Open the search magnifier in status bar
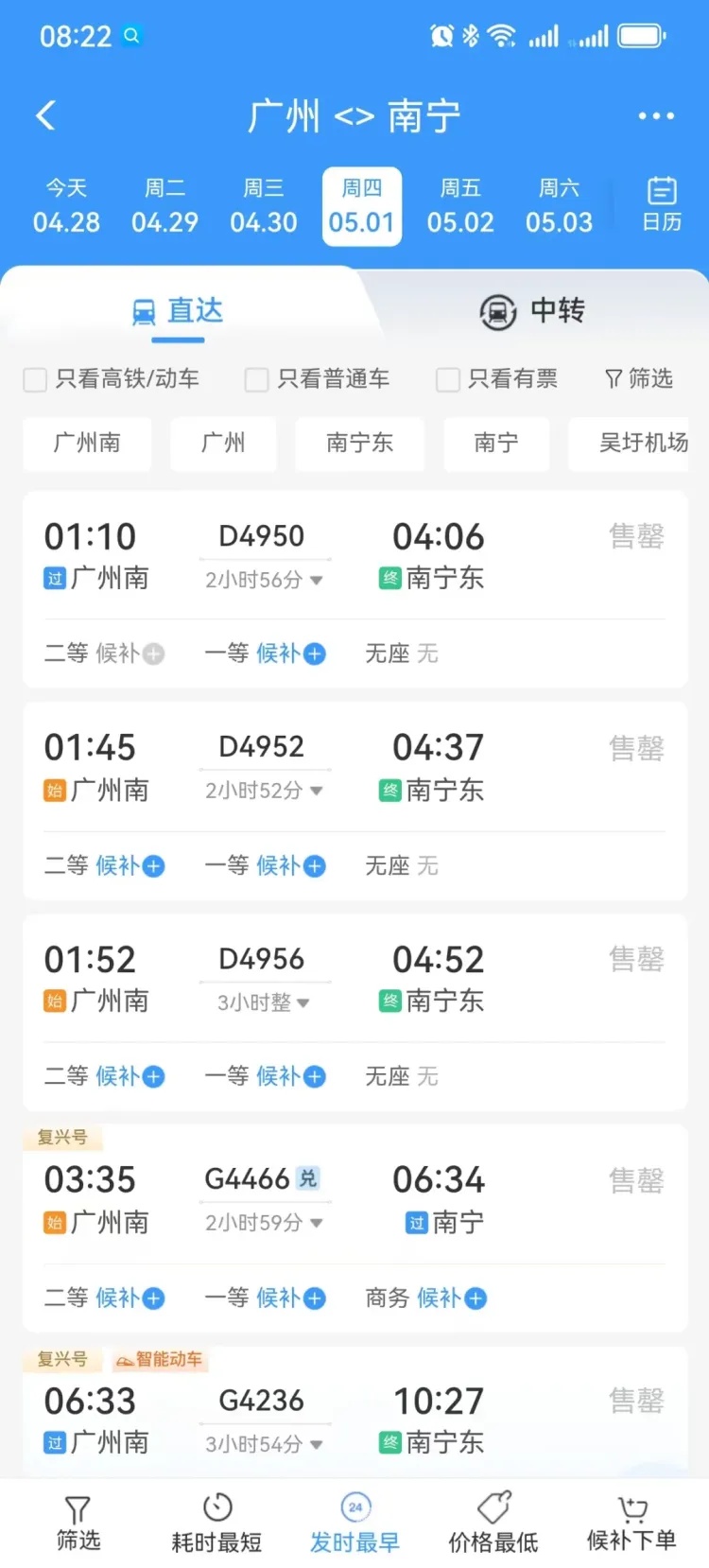This screenshot has width=709, height=1568. [x=132, y=35]
